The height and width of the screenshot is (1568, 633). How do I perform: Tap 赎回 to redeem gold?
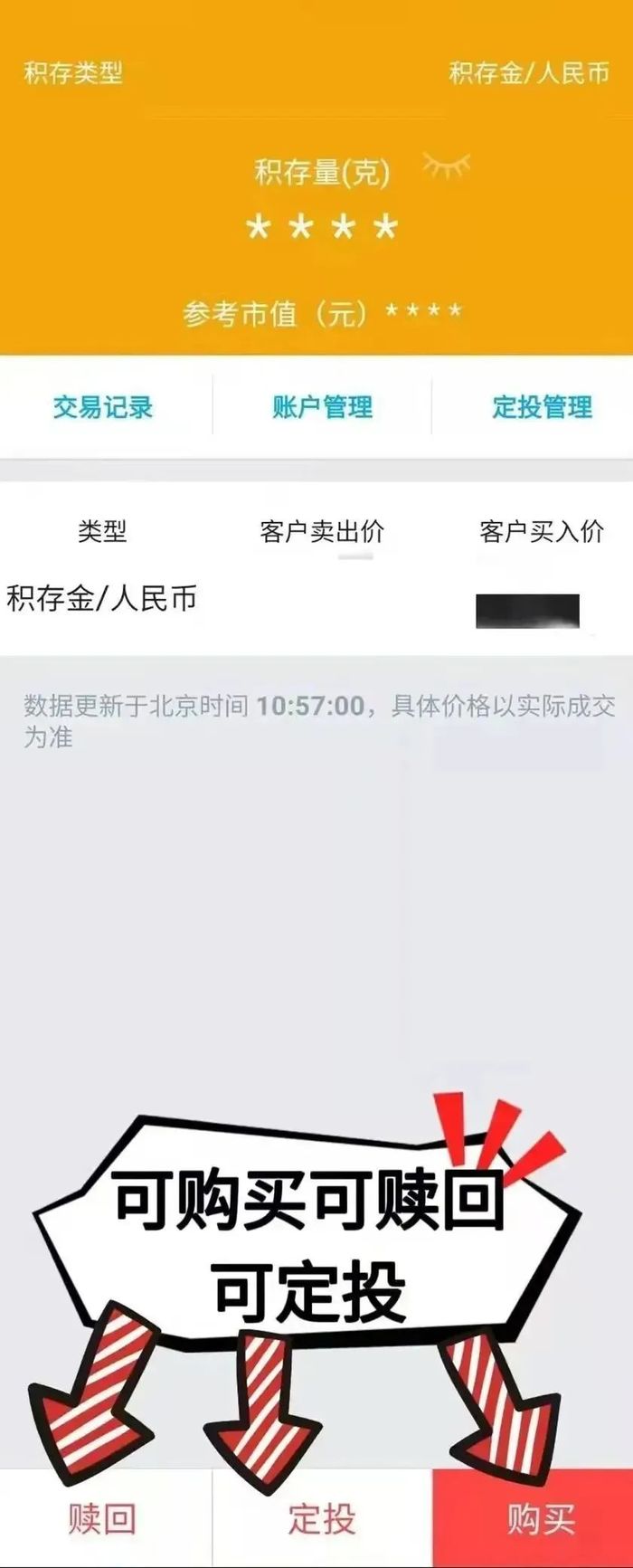pos(102,1518)
